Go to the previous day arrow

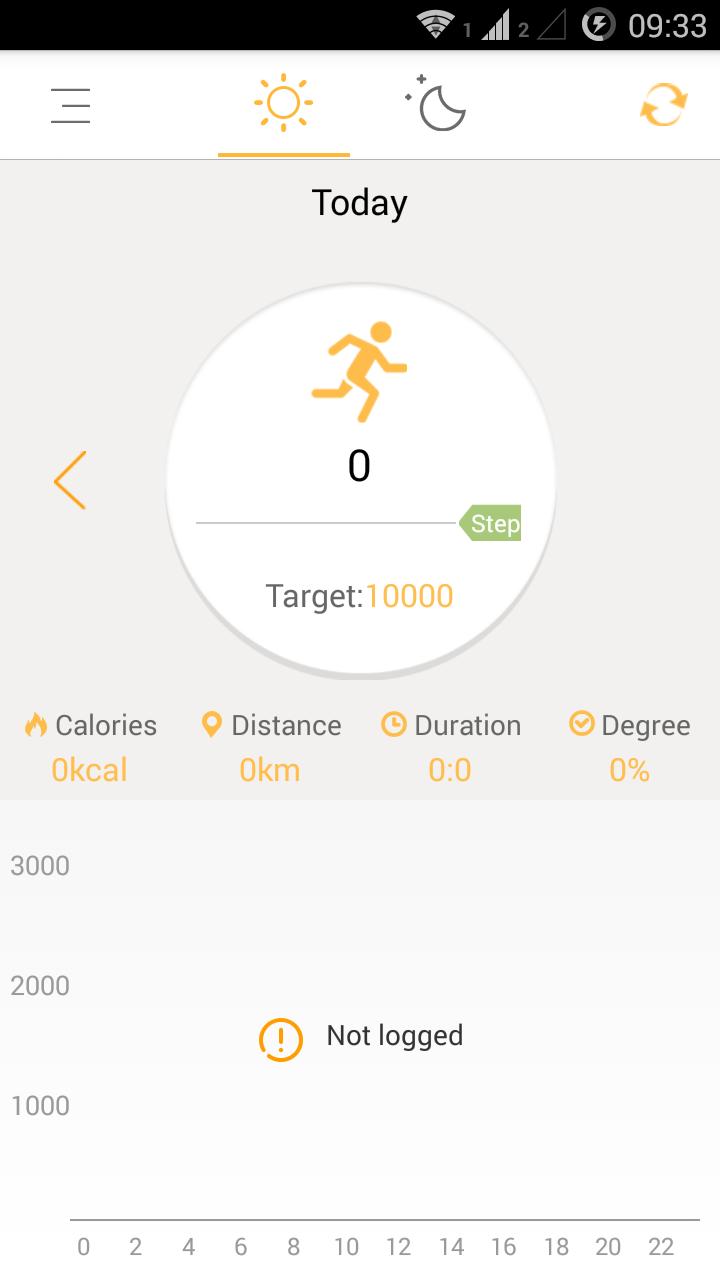71,480
